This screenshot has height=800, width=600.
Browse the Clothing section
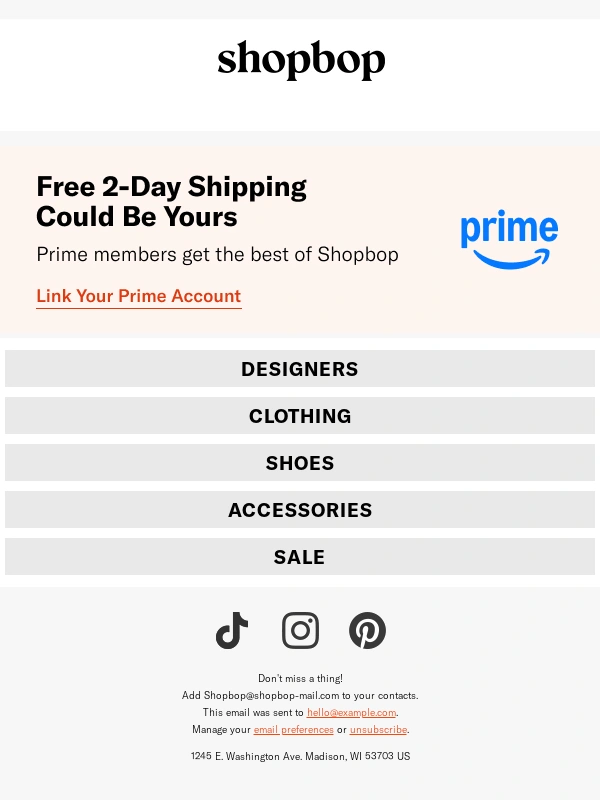coord(300,416)
